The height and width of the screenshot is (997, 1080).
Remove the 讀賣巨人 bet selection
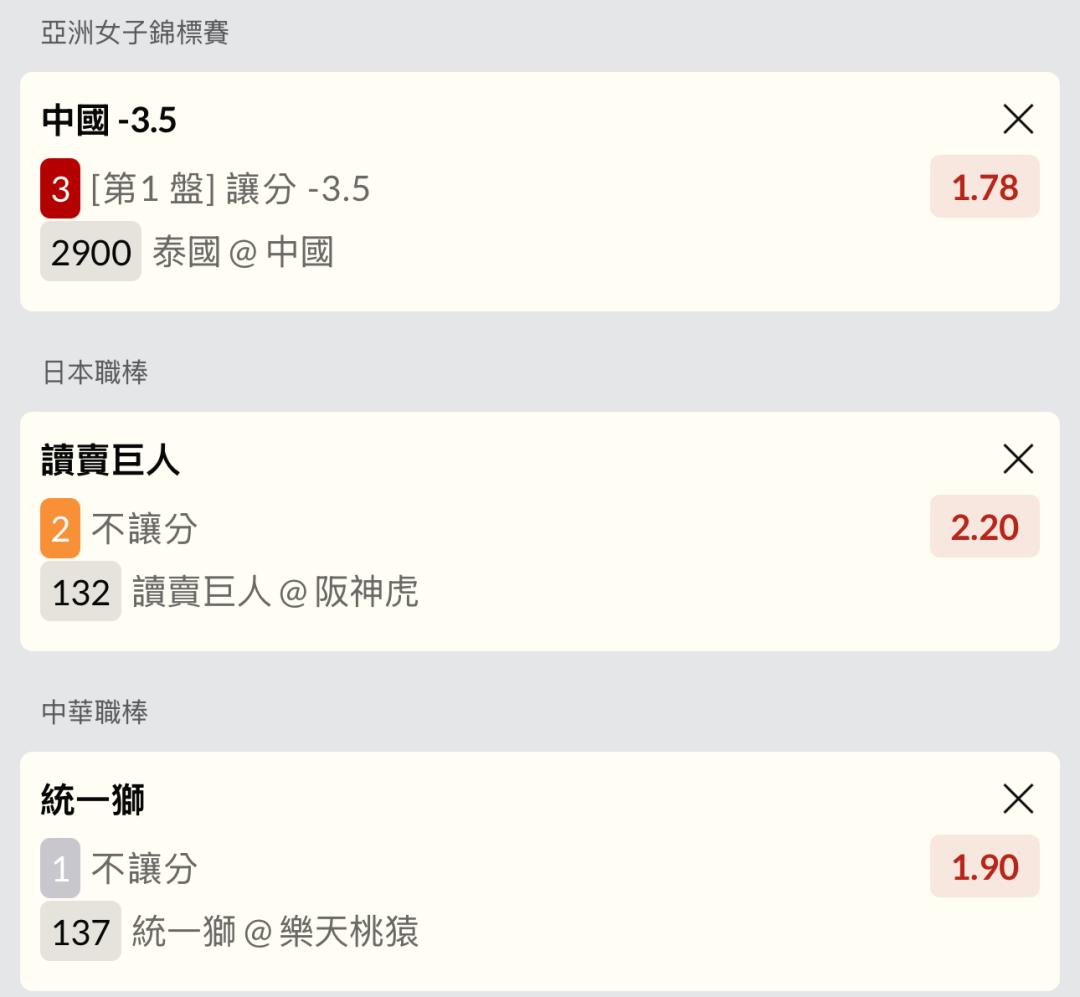1018,459
